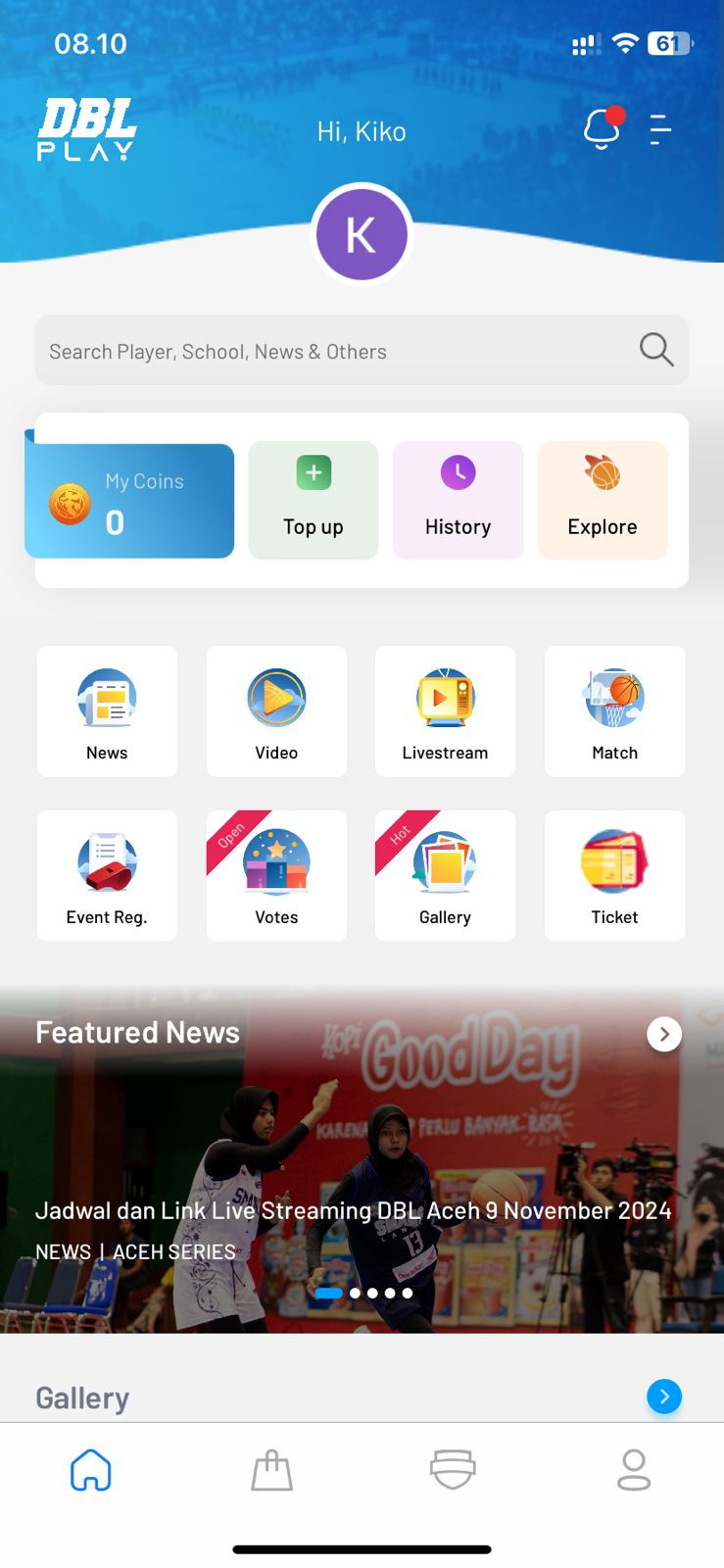Open the Votes tile

pyautogui.click(x=276, y=876)
